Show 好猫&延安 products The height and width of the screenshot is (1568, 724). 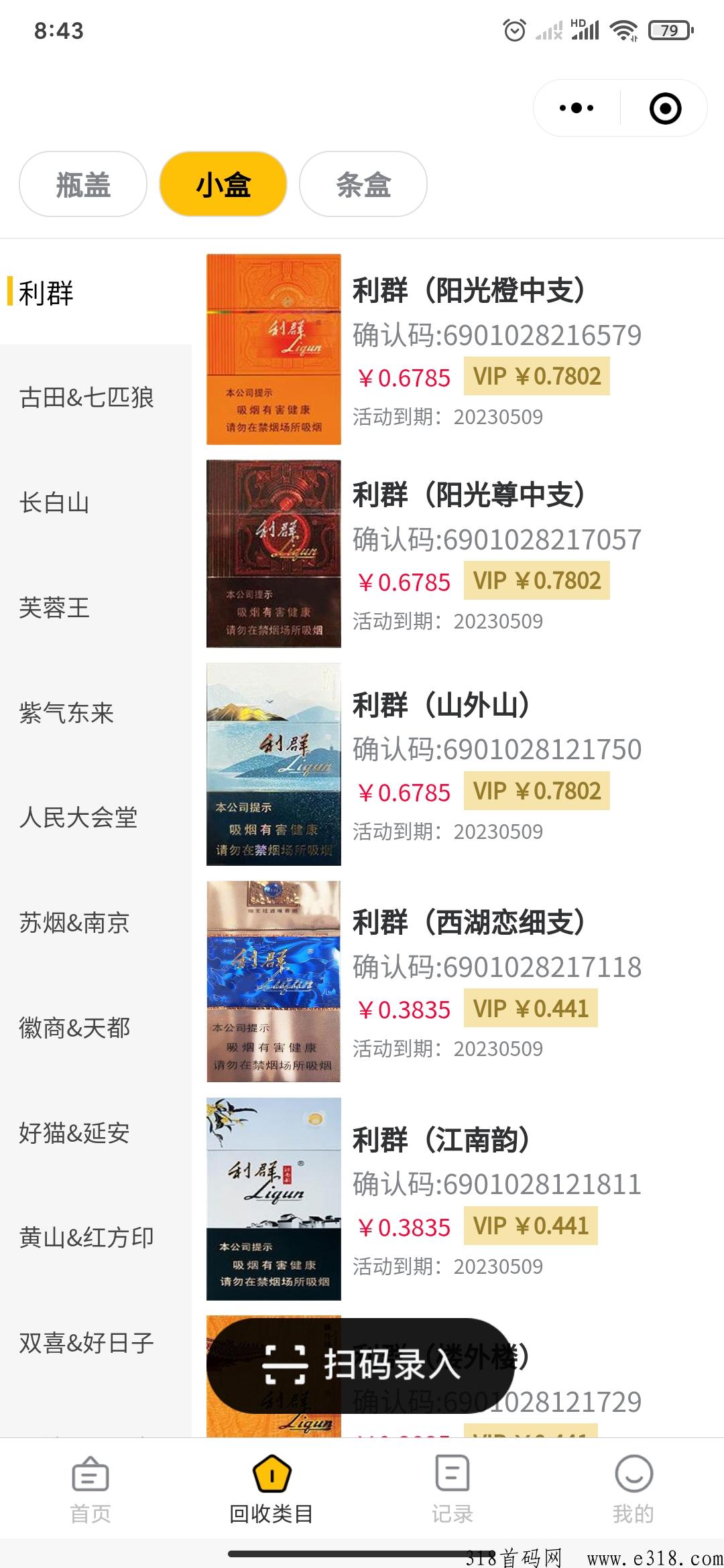pos(74,1133)
